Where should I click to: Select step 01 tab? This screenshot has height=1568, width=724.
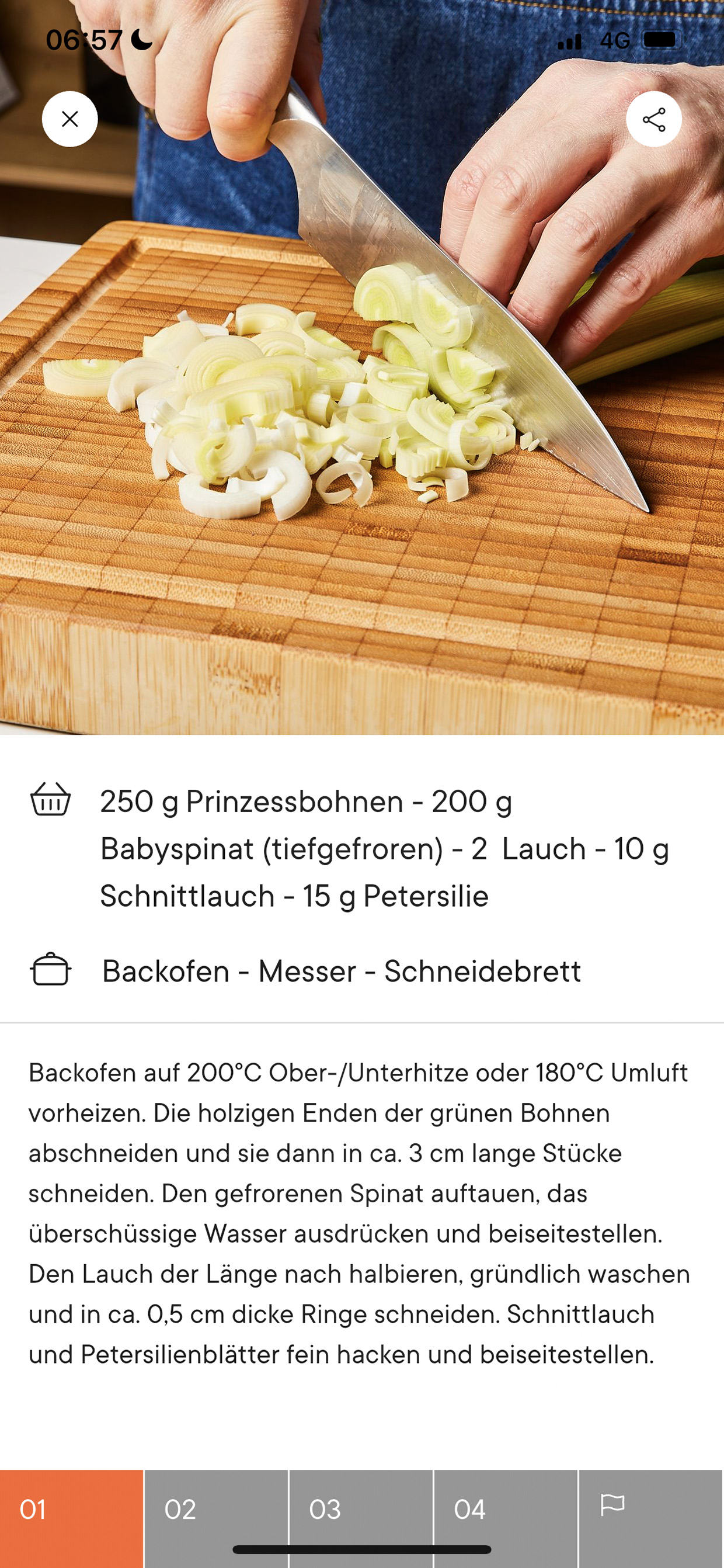[71, 1519]
